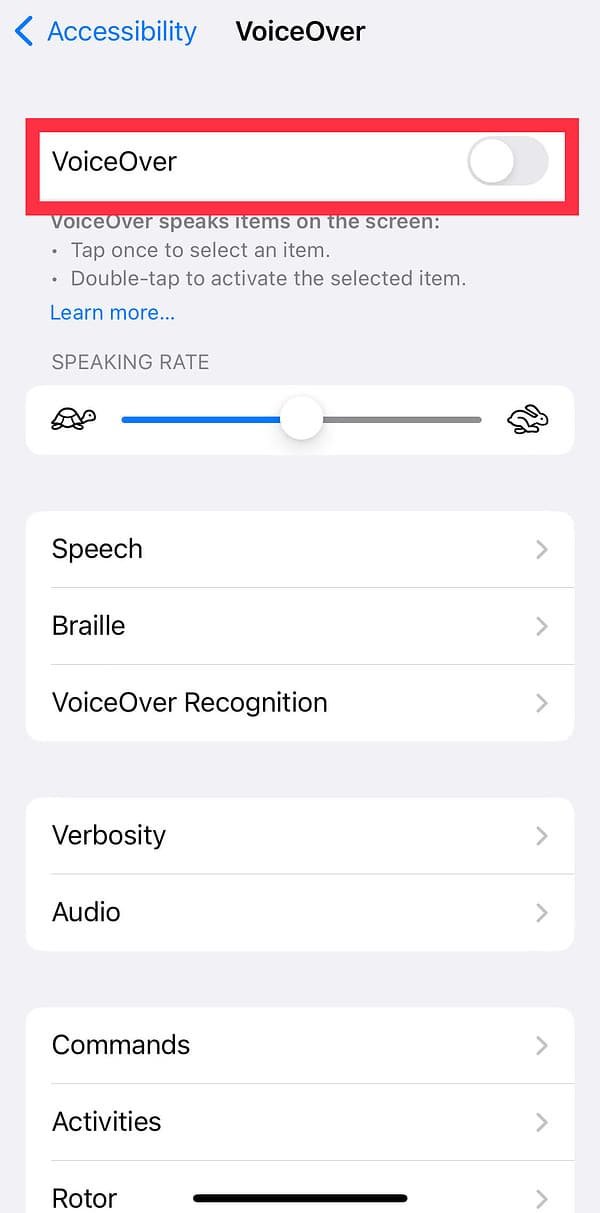The height and width of the screenshot is (1213, 600).
Task: Open Activities settings
Action: (300, 1122)
